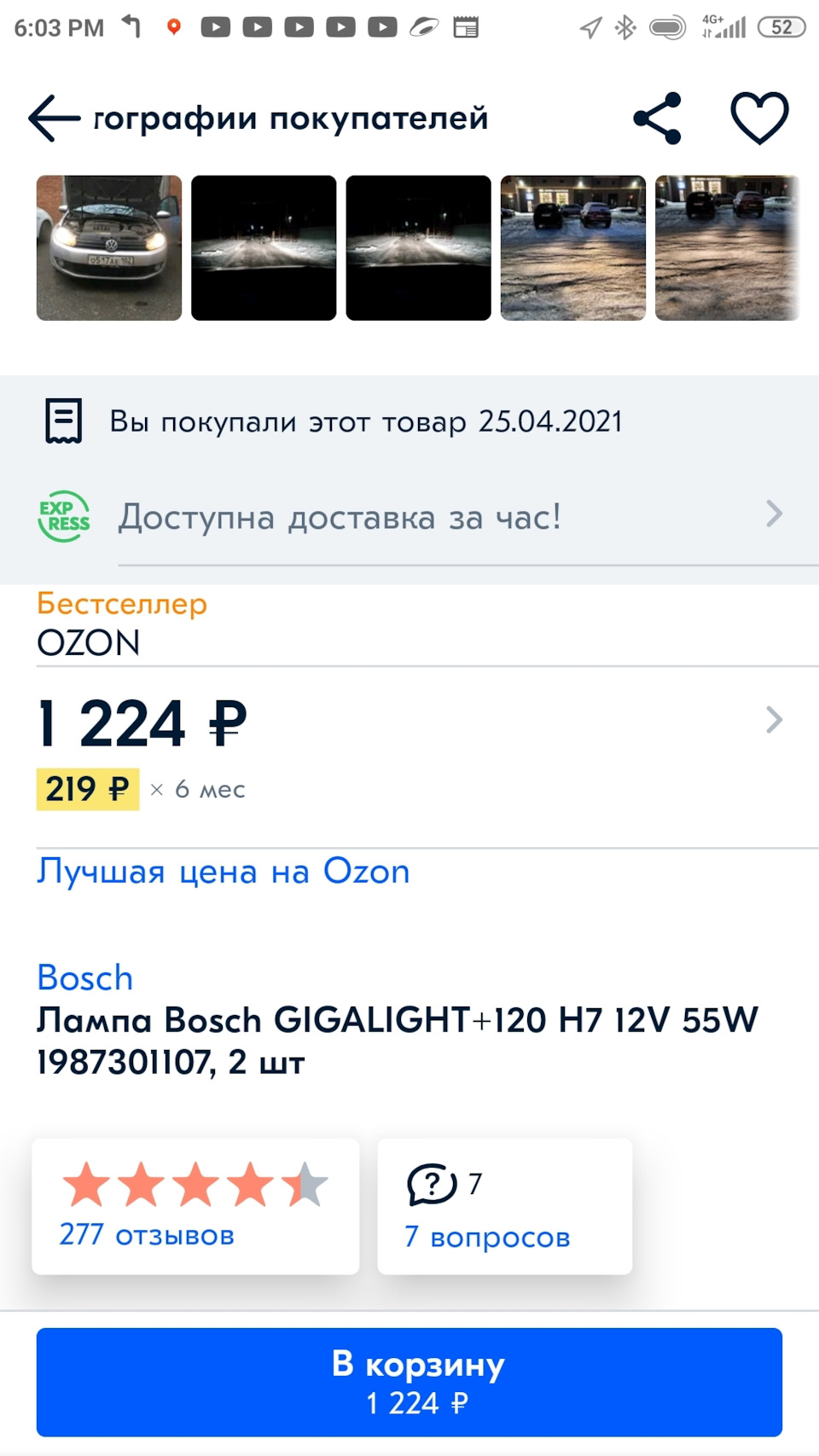View the 277 отзывов reviews card
819x1456 pixels.
click(195, 1206)
